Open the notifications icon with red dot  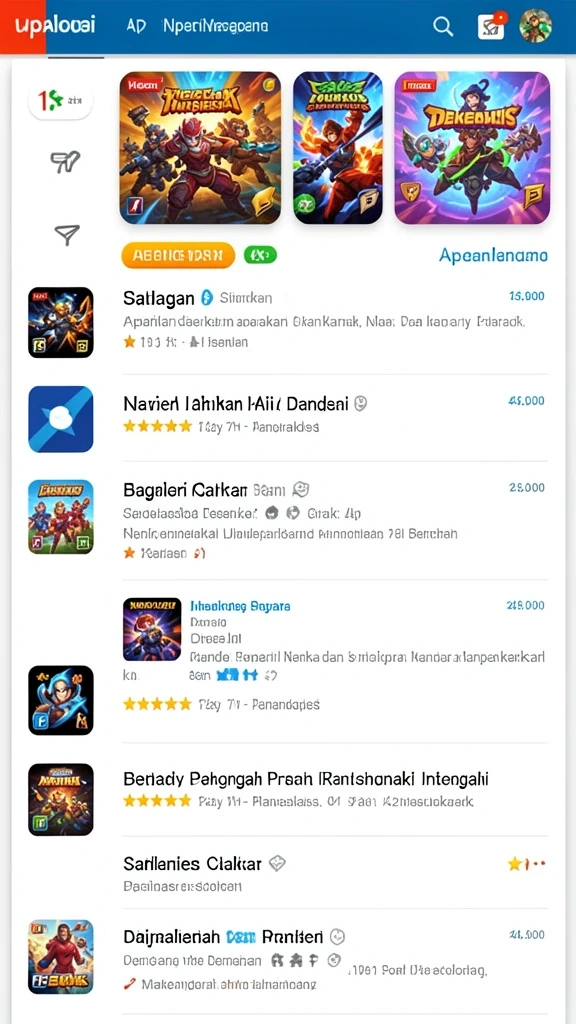coord(492,26)
